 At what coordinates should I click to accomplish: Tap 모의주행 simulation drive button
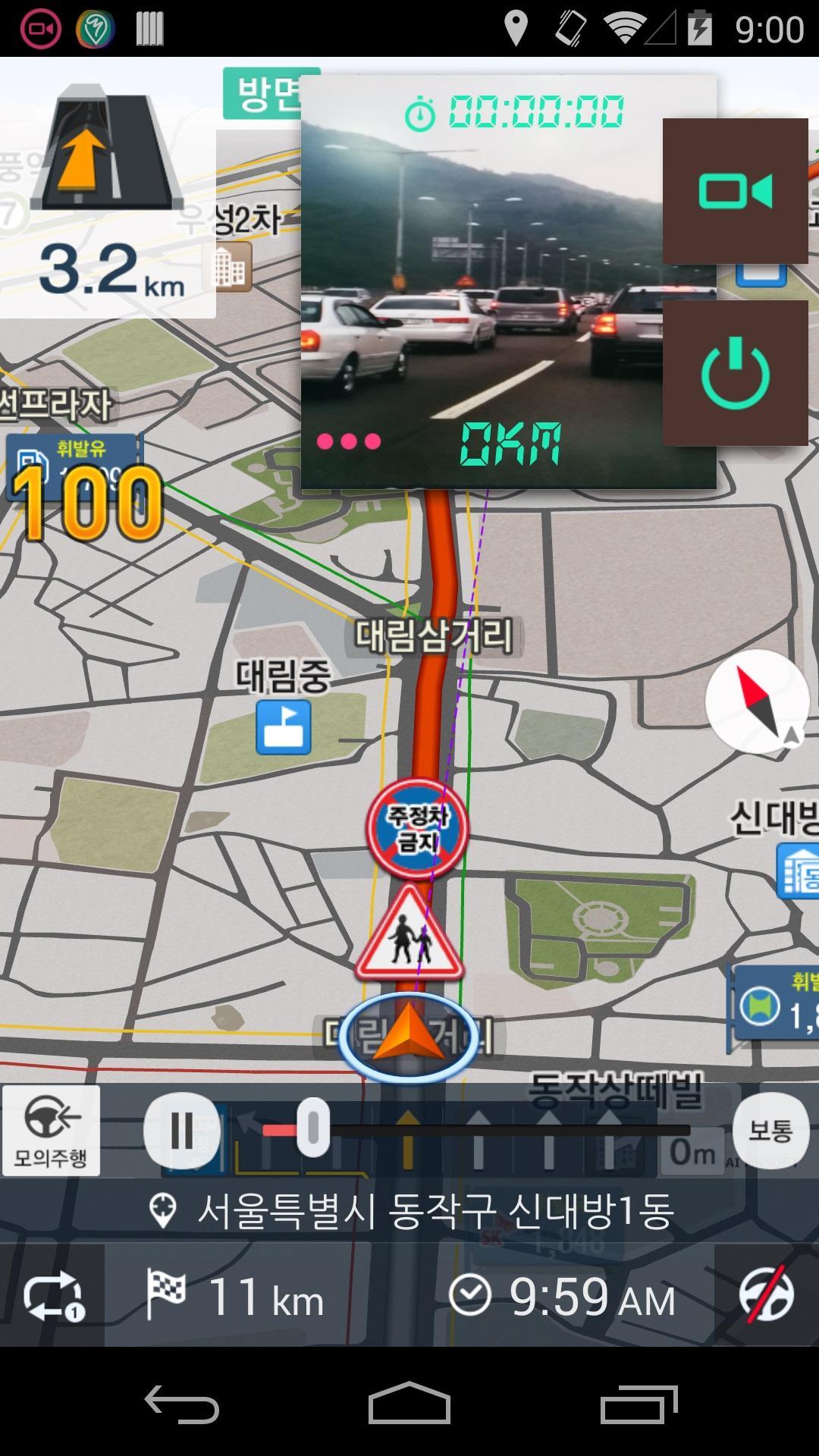[51, 1130]
